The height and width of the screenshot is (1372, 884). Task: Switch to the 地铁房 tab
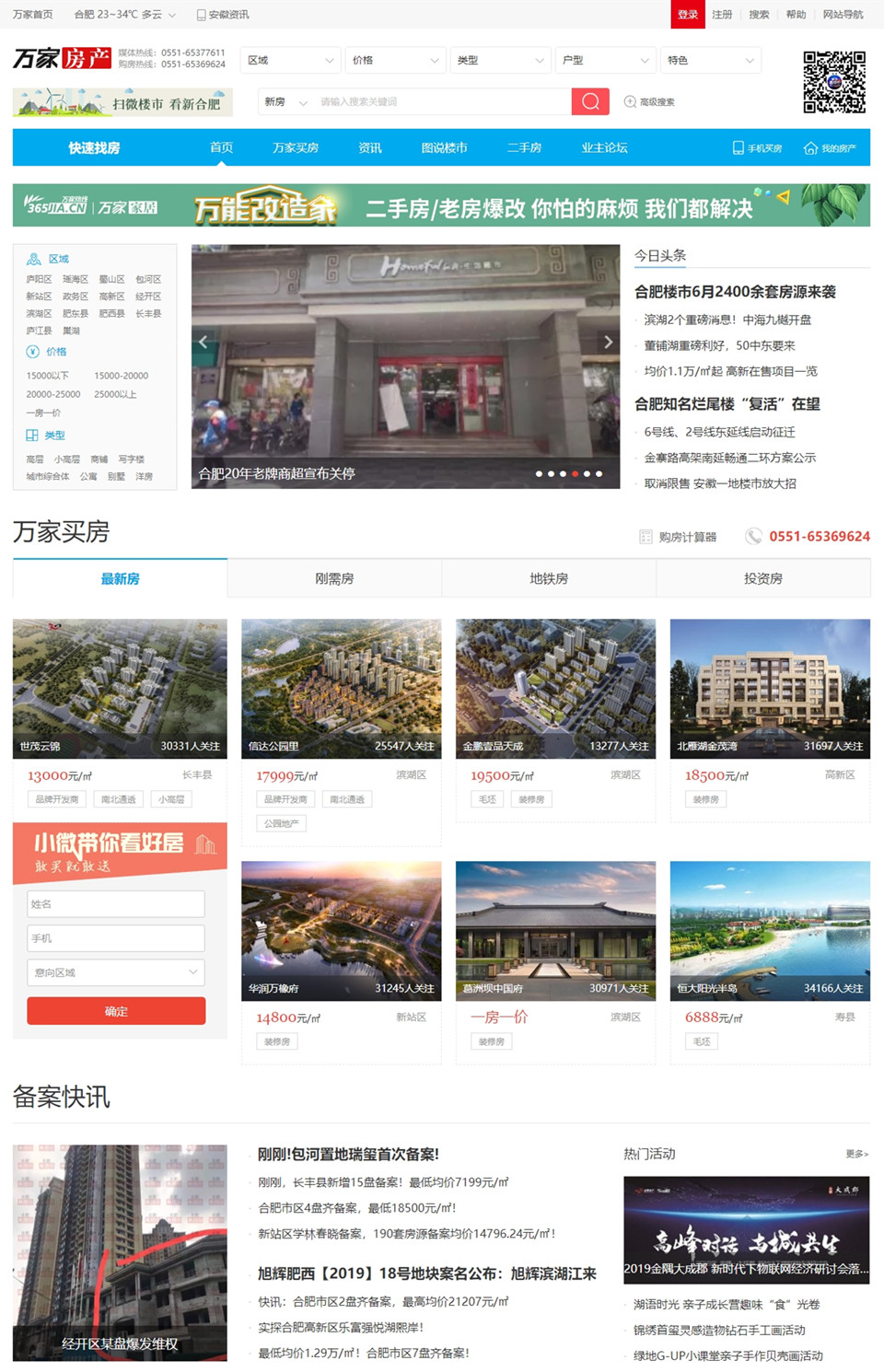click(549, 578)
